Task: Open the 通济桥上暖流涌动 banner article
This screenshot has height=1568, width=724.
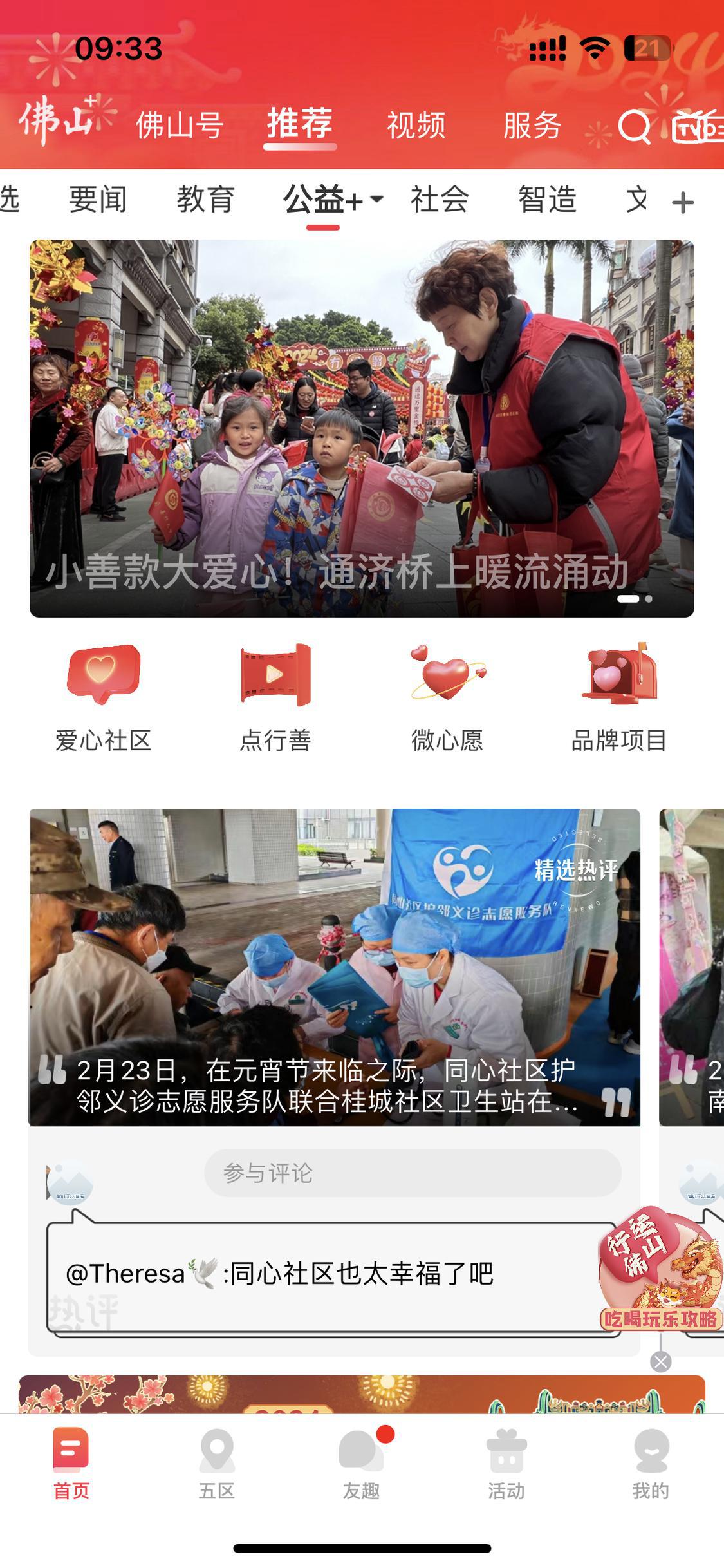Action: [x=362, y=428]
